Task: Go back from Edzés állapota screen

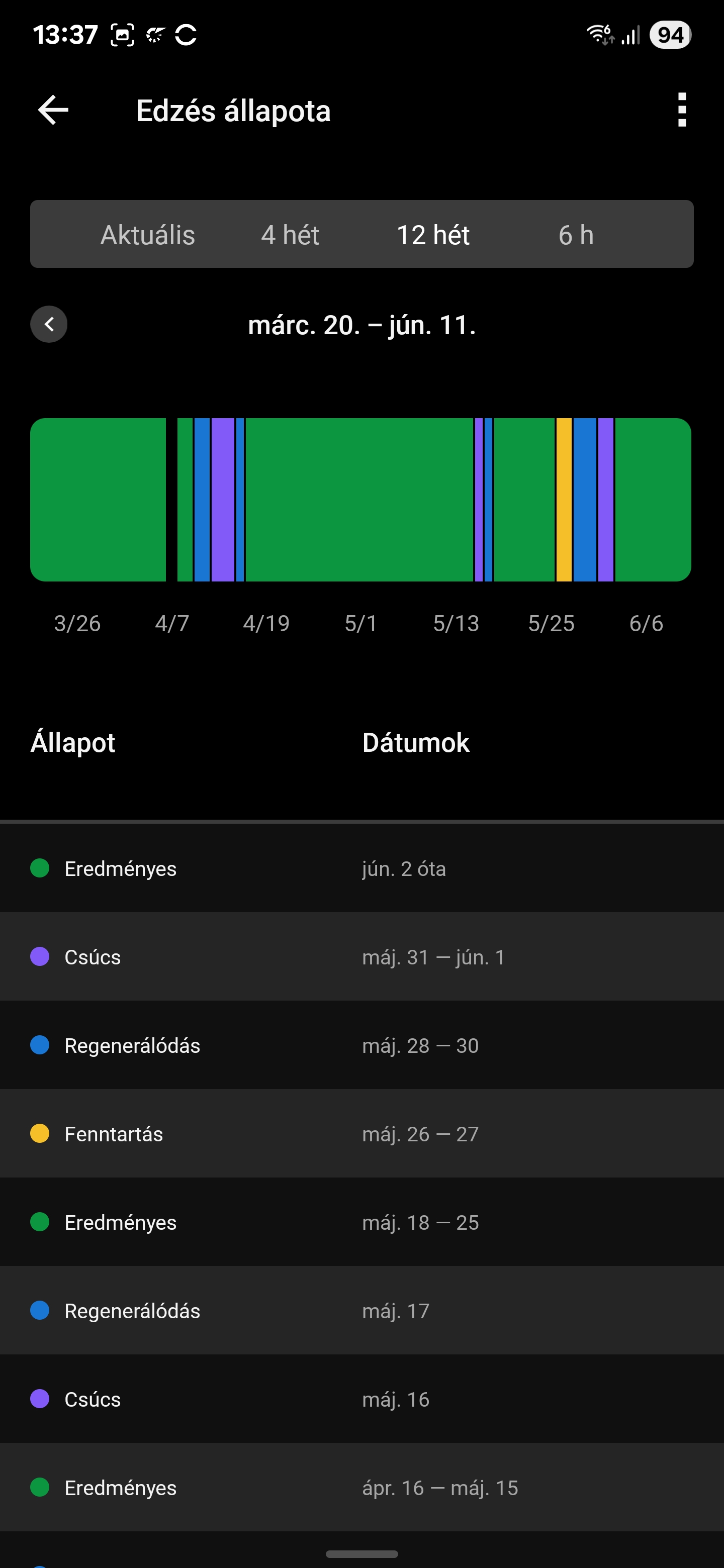Action: [x=54, y=110]
